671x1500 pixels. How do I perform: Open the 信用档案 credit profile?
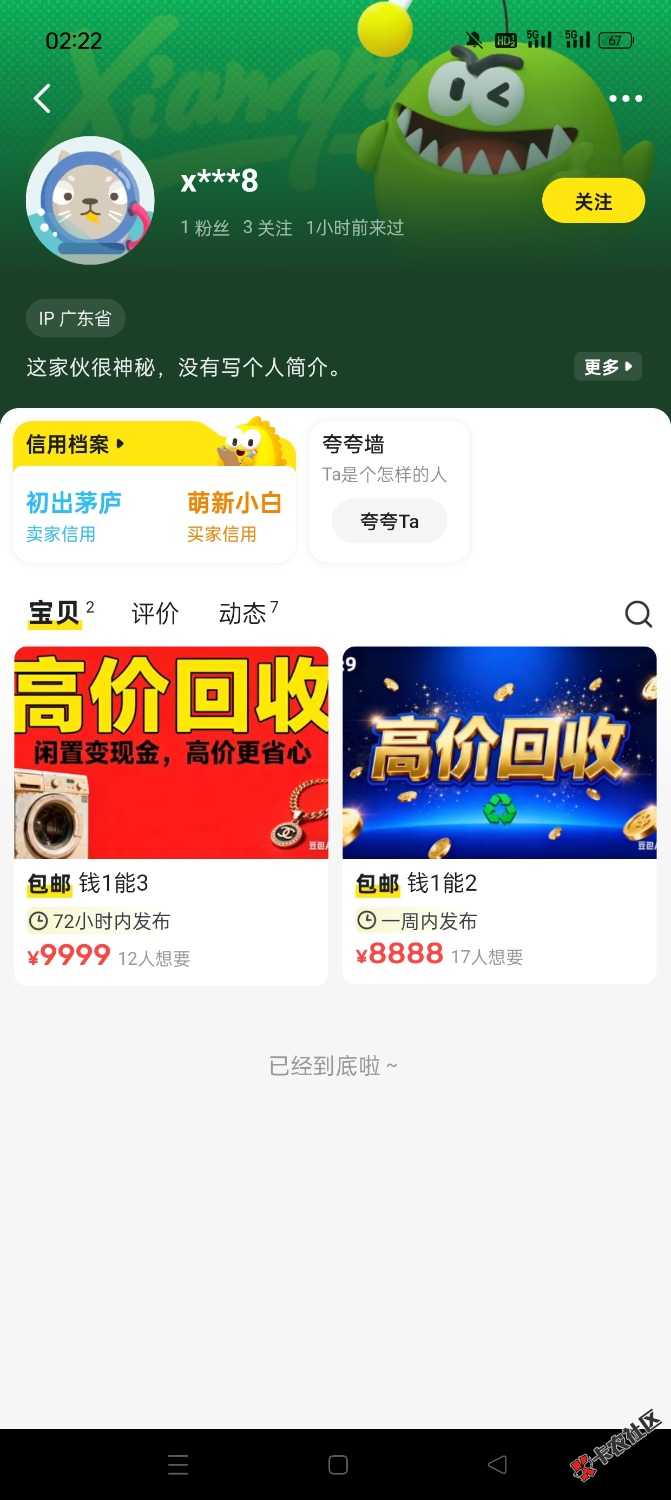click(x=76, y=444)
